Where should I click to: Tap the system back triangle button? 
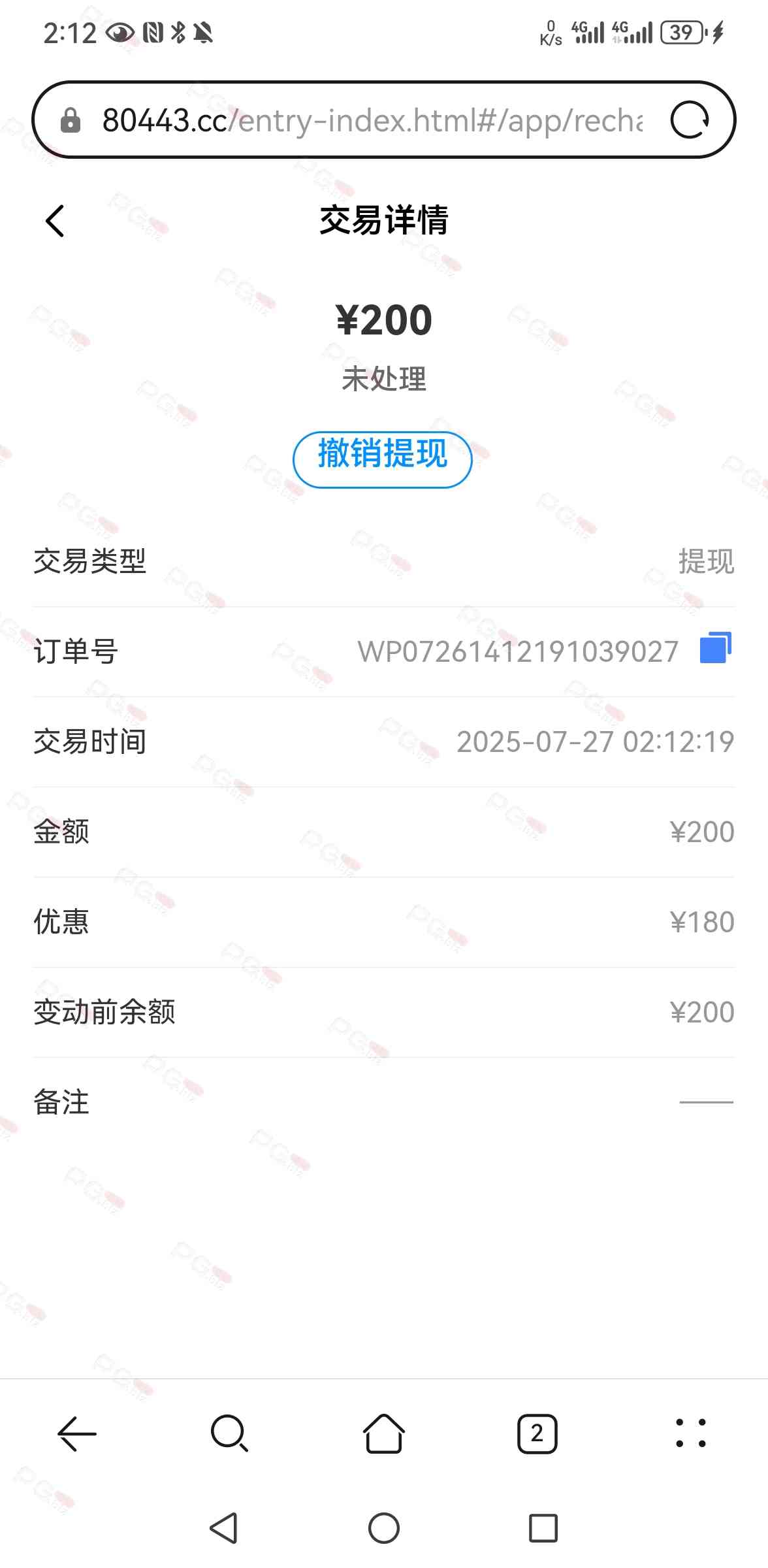coord(224,1528)
